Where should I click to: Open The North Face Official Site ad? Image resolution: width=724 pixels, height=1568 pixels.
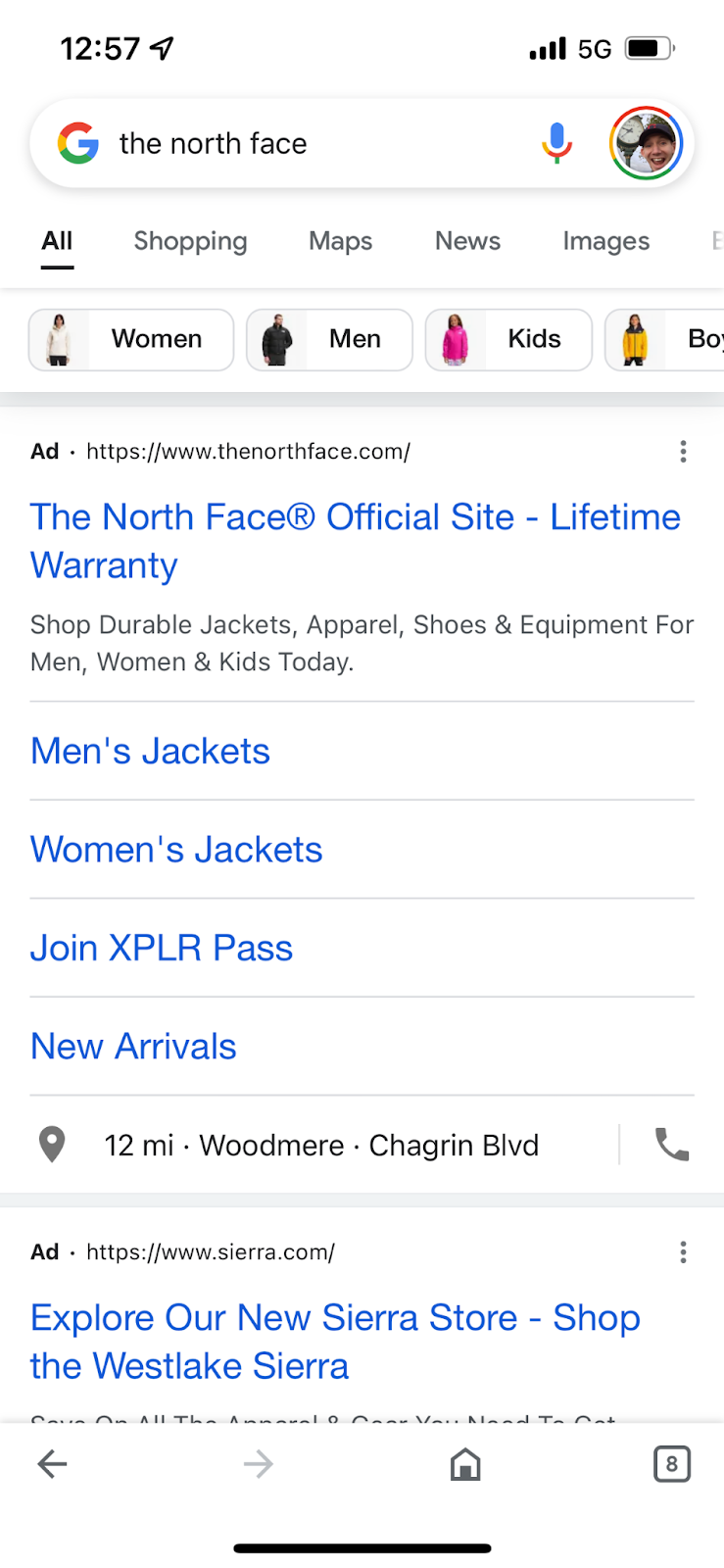(x=356, y=541)
